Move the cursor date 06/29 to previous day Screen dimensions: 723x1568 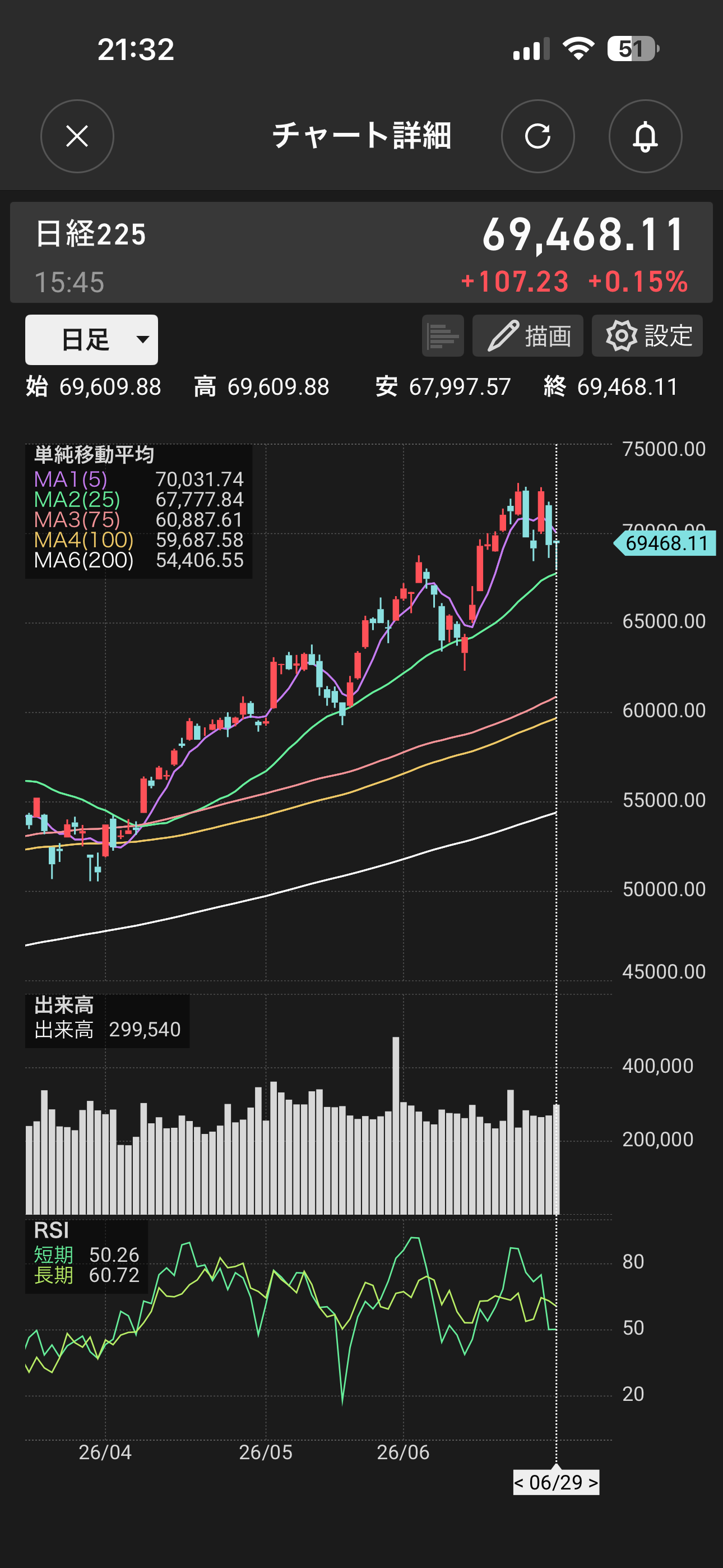[x=519, y=1482]
